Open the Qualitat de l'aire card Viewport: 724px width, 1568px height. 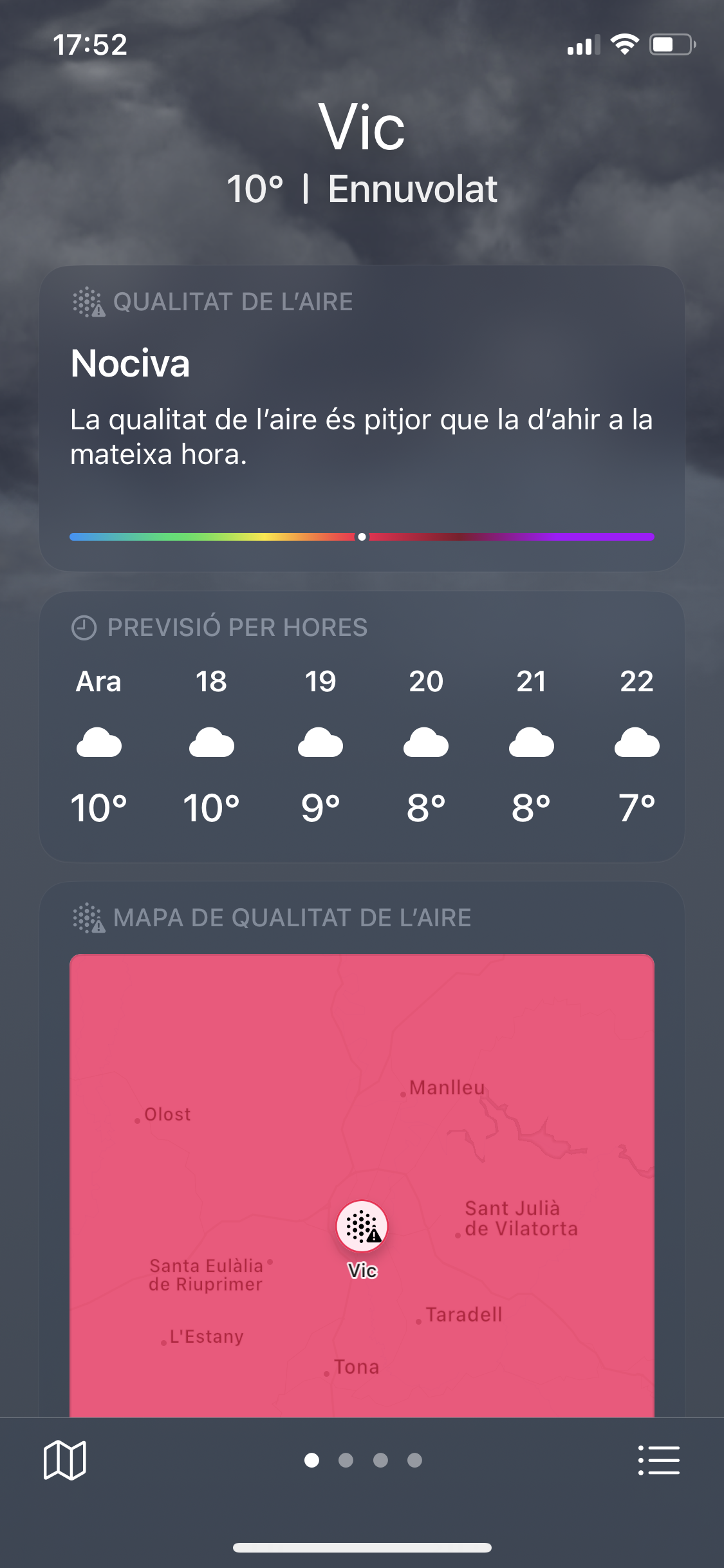tap(362, 418)
